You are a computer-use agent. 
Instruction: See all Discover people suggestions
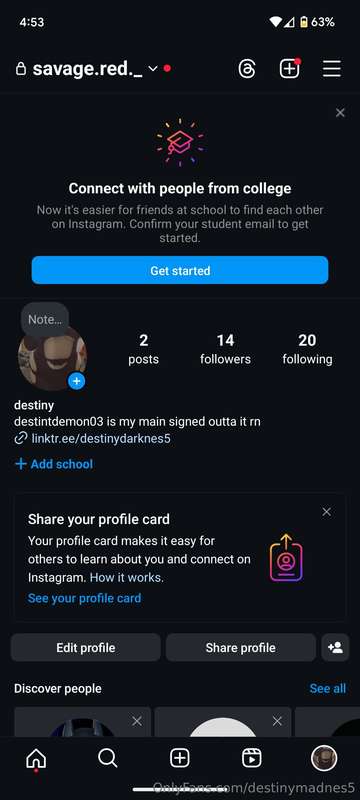[327, 688]
